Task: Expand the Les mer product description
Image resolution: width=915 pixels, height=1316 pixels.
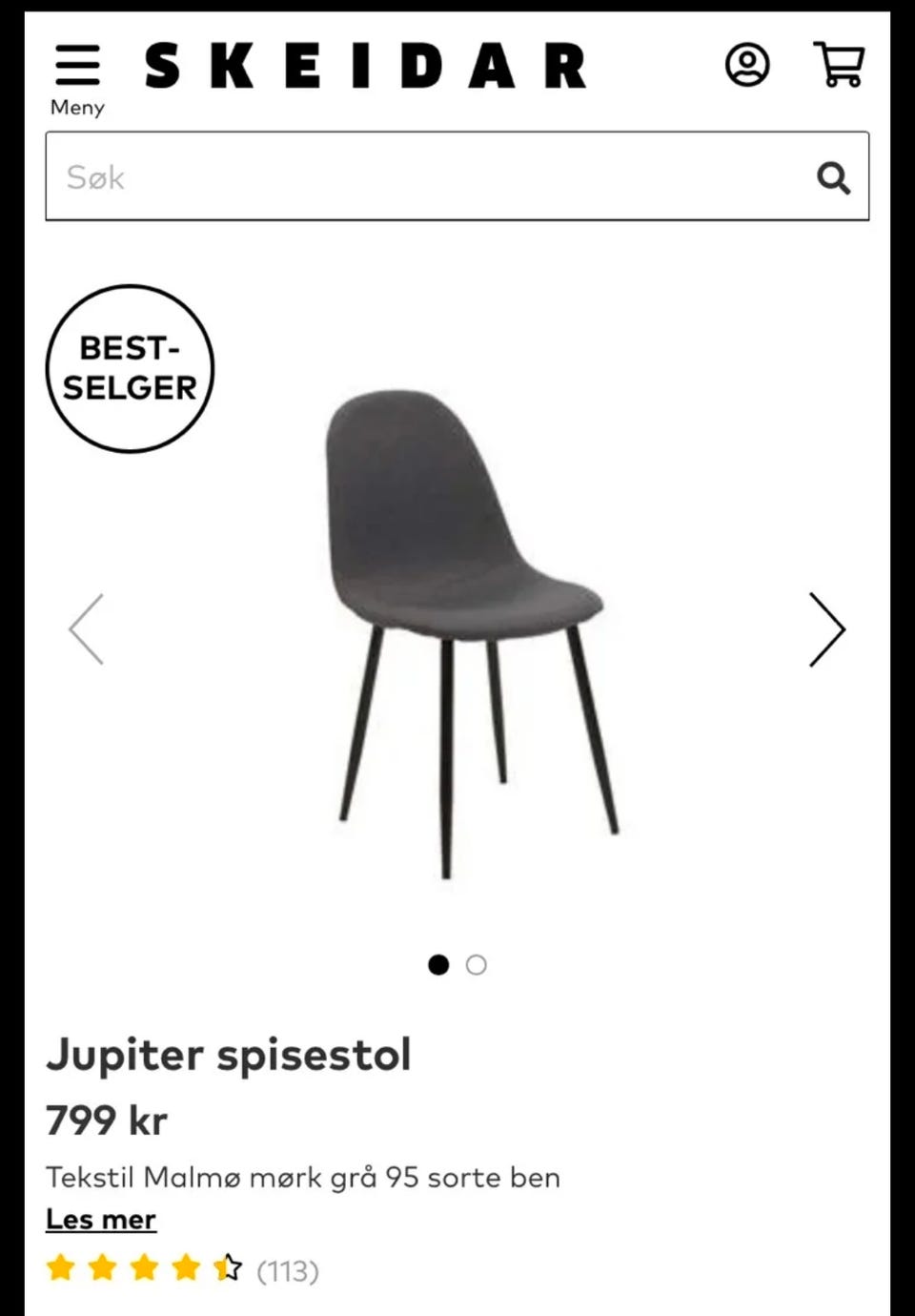Action: pos(101,1220)
